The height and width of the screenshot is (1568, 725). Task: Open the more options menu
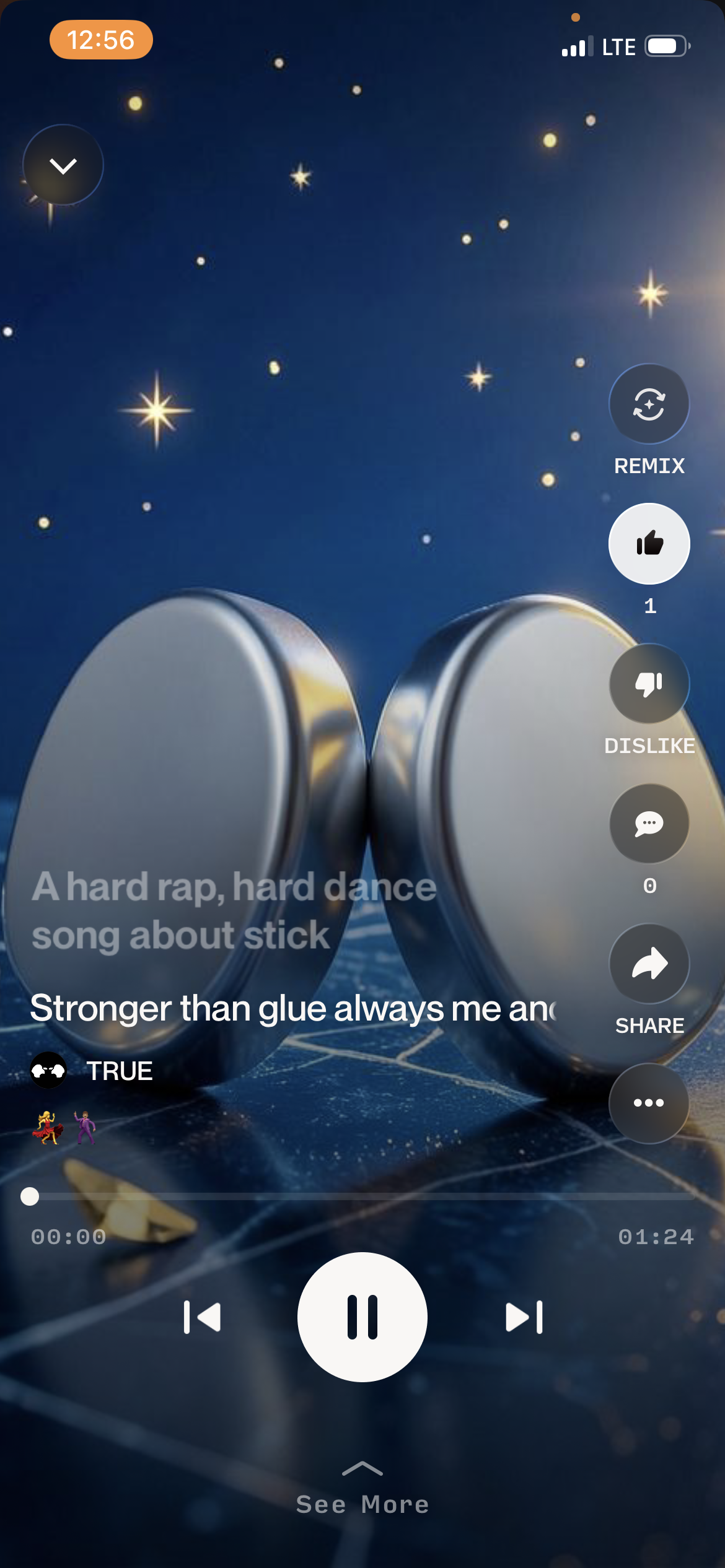[x=649, y=1102]
